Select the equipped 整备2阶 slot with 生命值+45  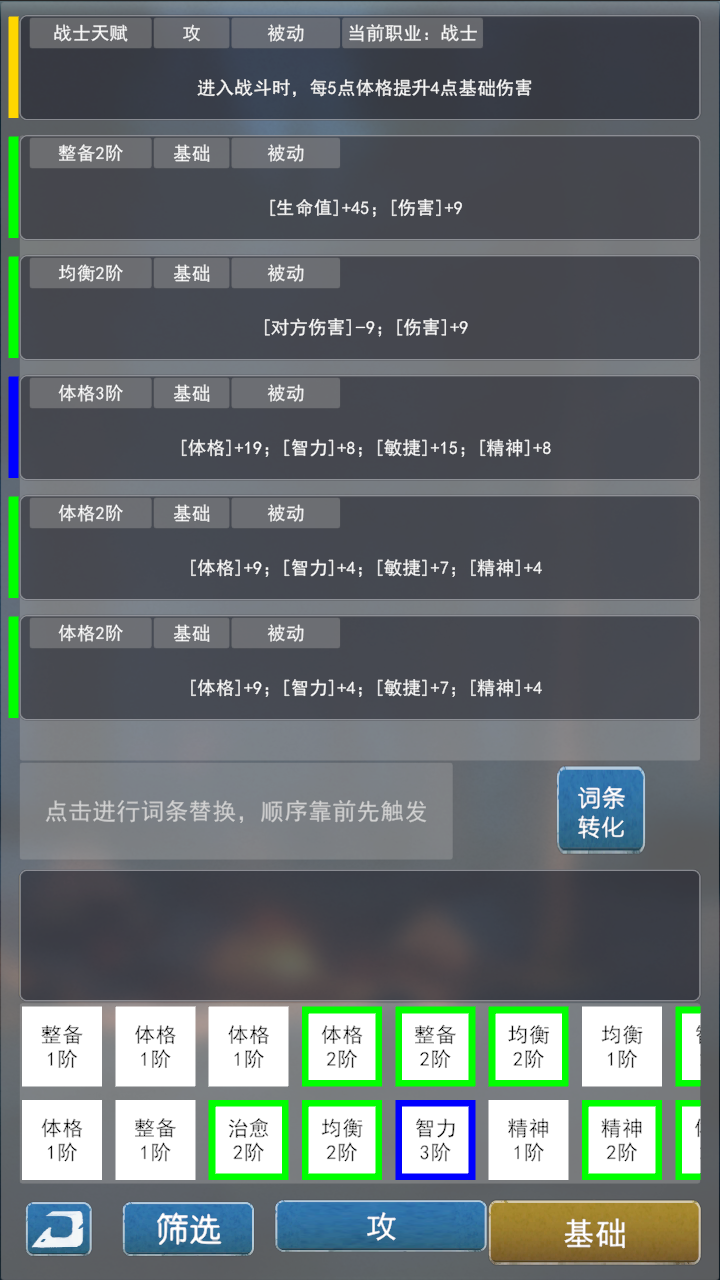[x=360, y=188]
